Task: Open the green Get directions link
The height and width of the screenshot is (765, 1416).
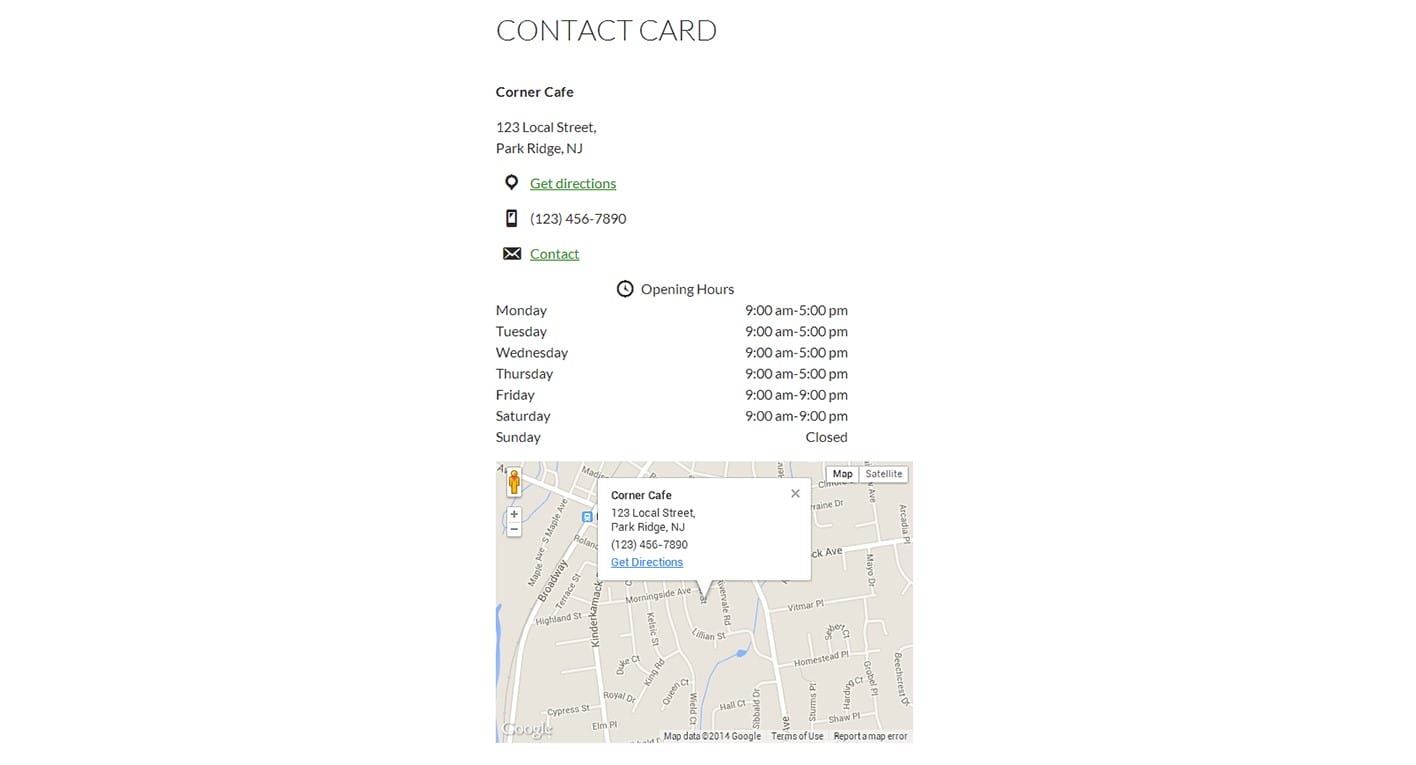Action: coord(572,183)
